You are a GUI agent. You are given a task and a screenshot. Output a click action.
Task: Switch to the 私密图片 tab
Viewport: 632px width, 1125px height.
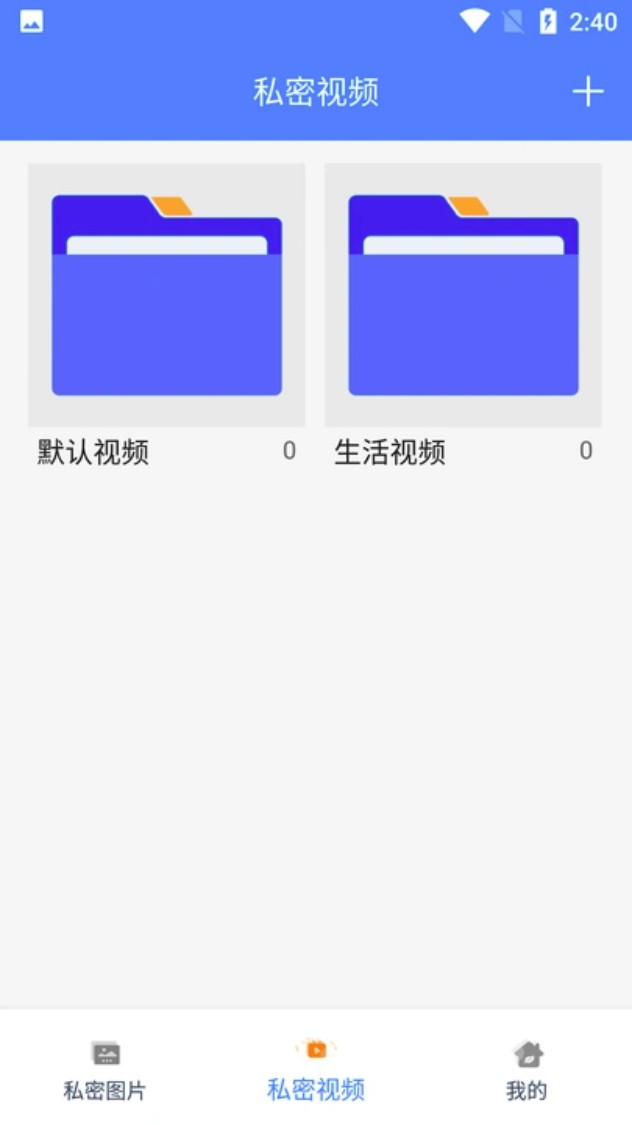point(105,1070)
